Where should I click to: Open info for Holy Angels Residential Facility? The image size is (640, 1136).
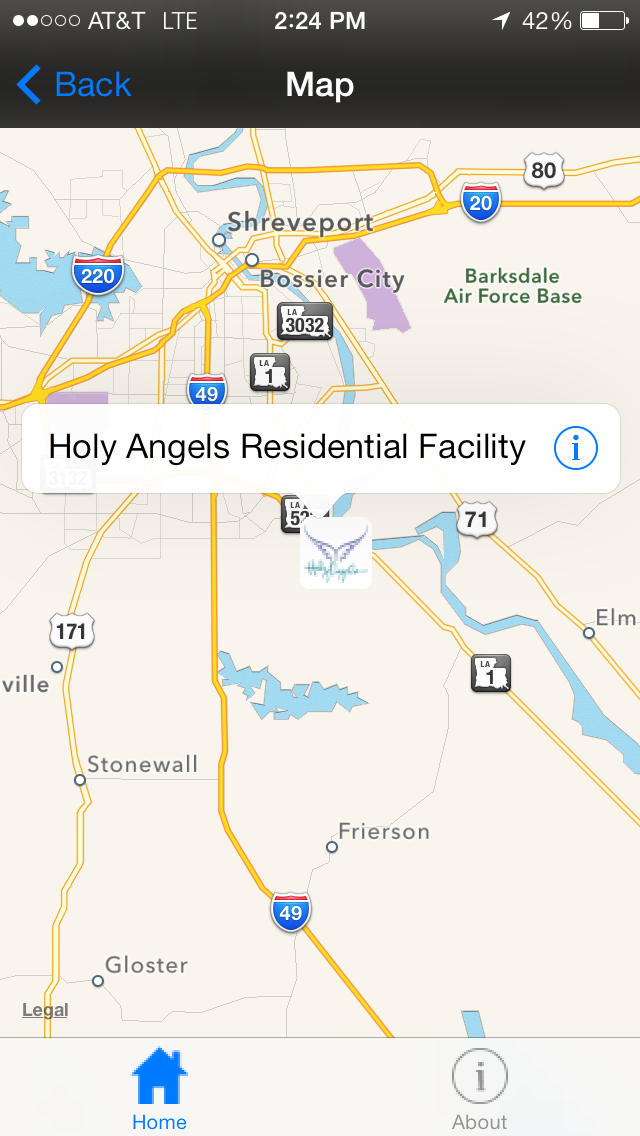[575, 449]
